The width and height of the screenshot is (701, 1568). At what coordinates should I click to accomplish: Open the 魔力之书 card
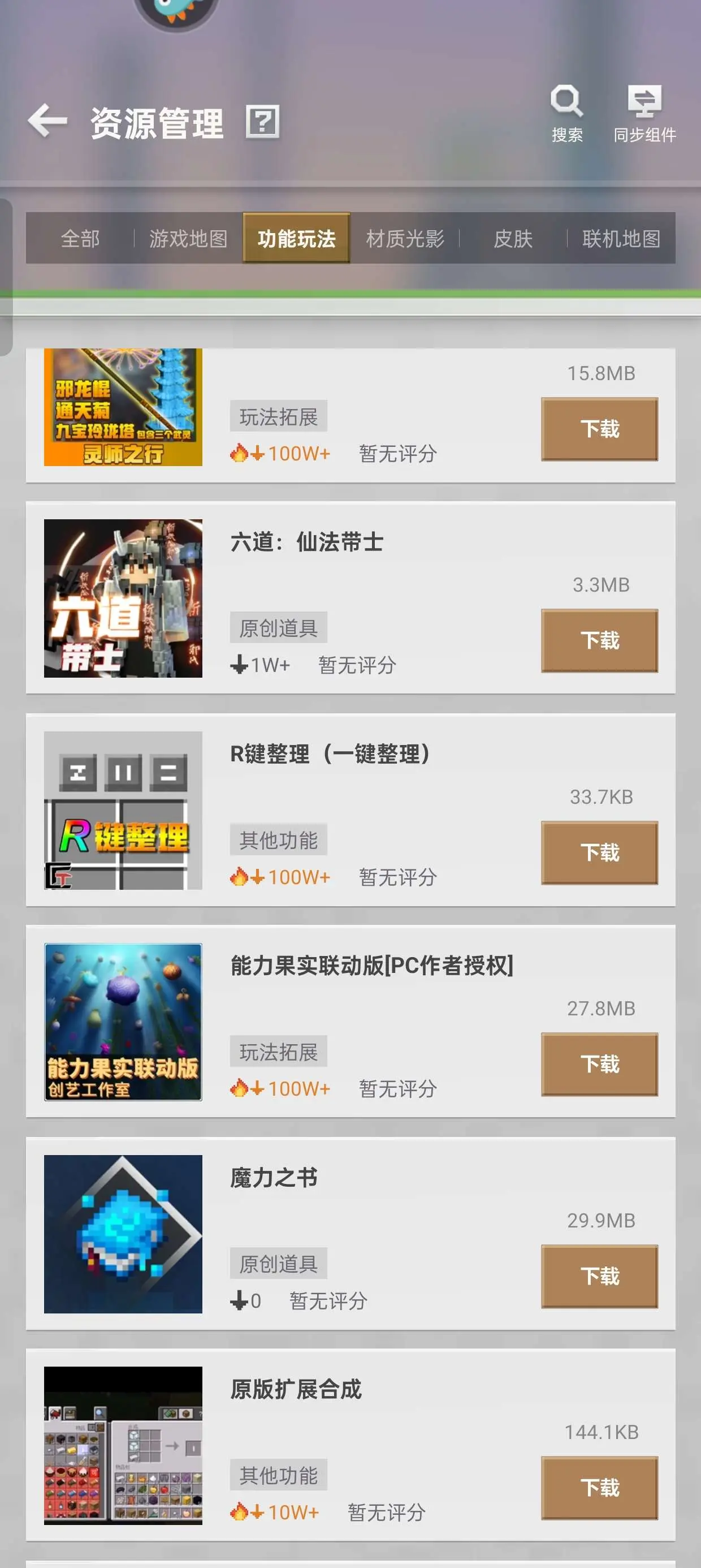(x=350, y=1233)
